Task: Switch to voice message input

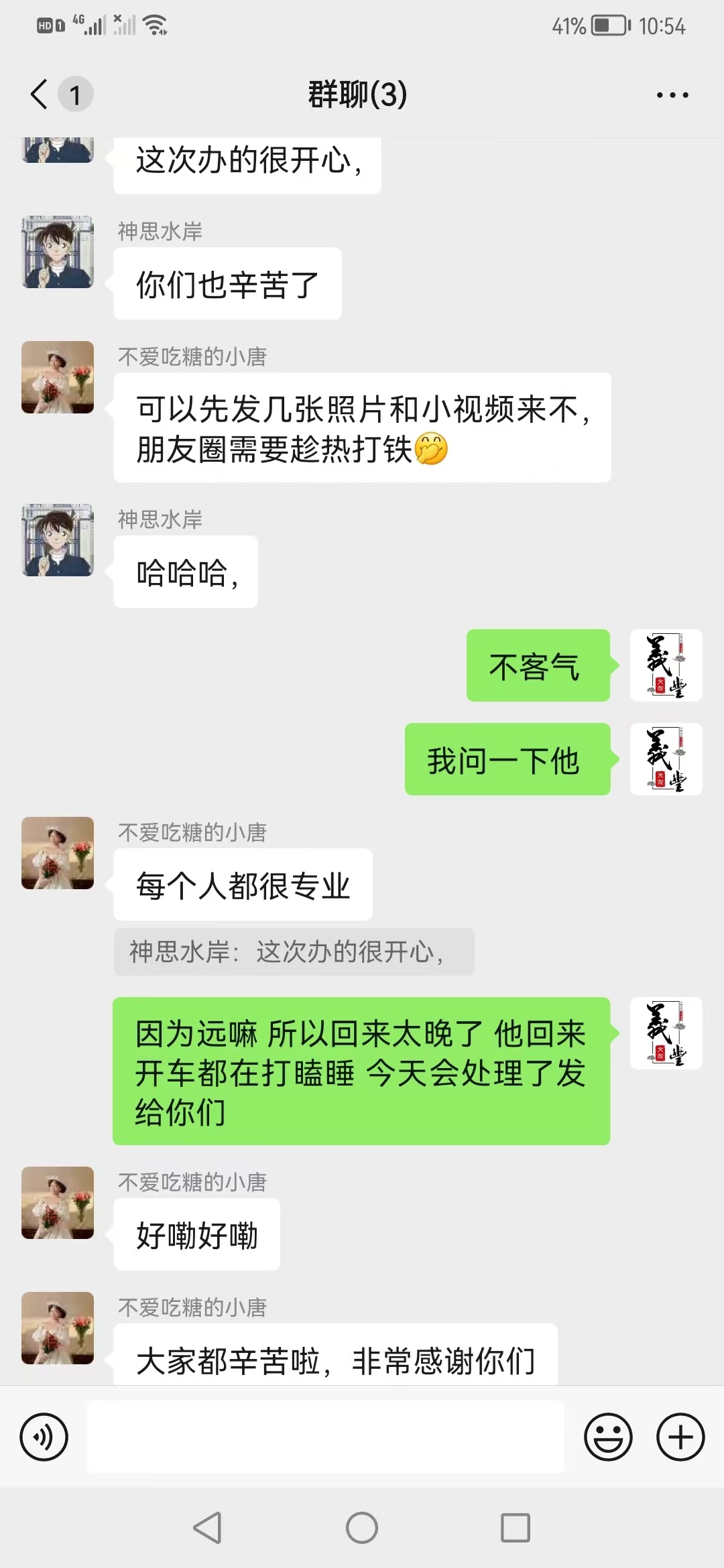Action: 44,1437
